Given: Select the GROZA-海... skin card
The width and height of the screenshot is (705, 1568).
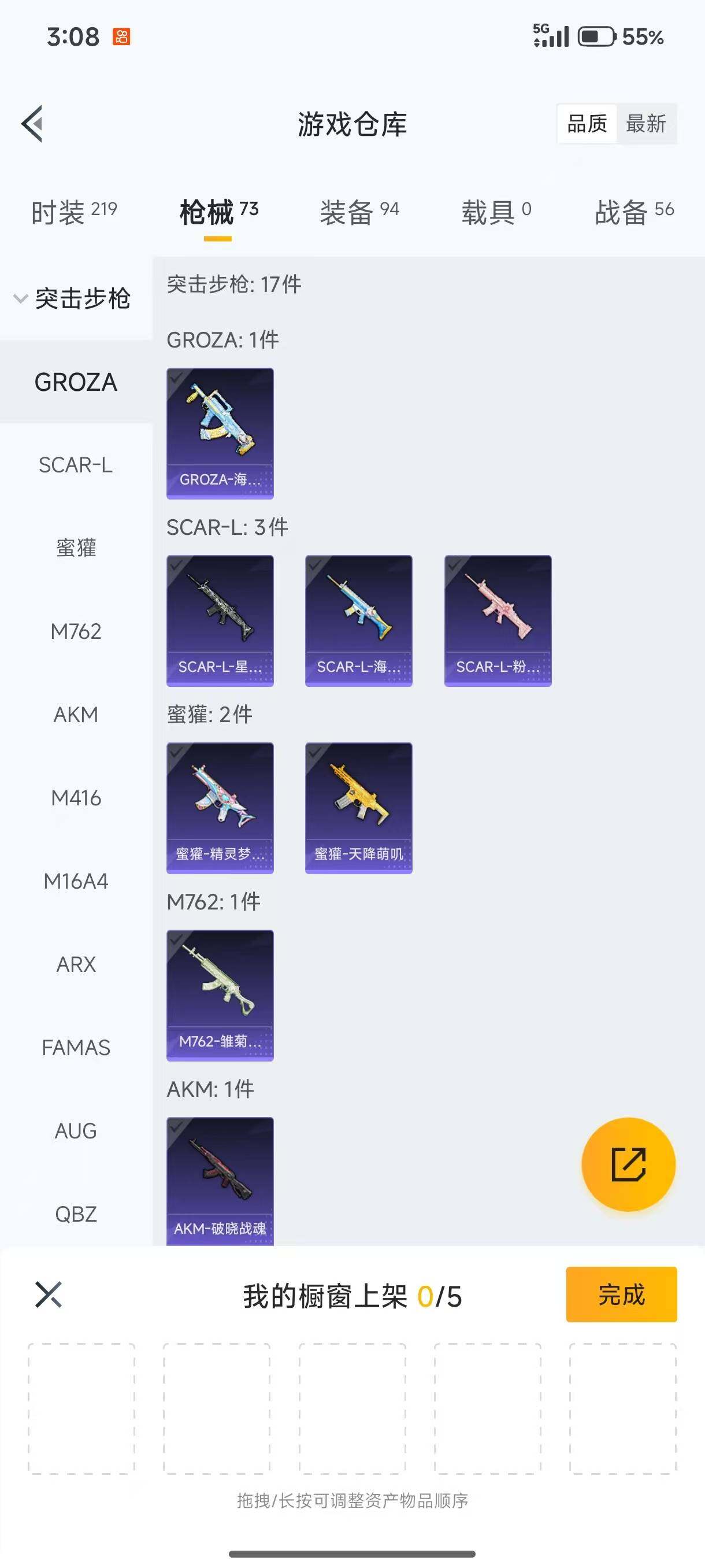Looking at the screenshot, I should tap(220, 433).
